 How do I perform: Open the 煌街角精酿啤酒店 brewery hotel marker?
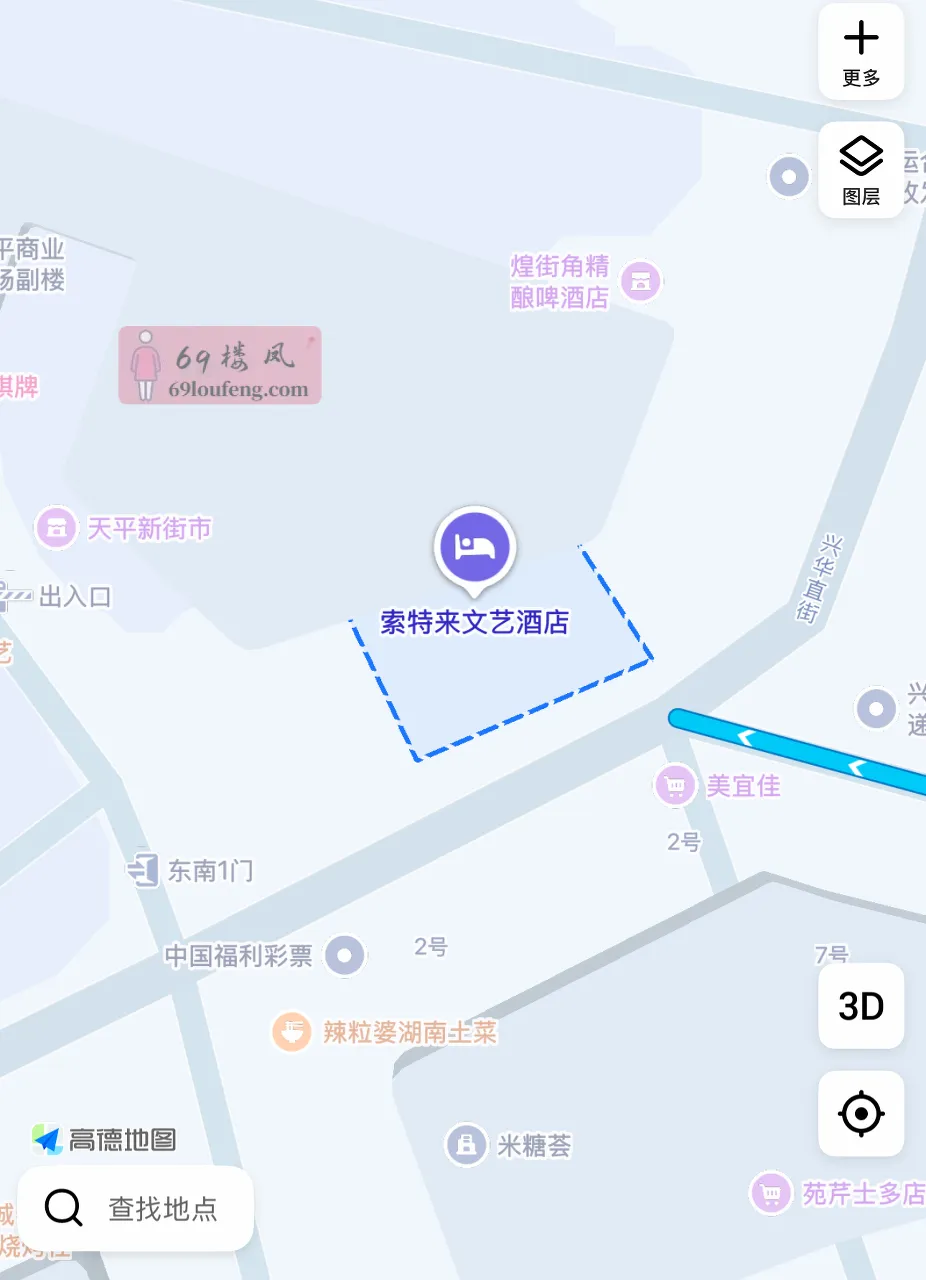tap(639, 281)
